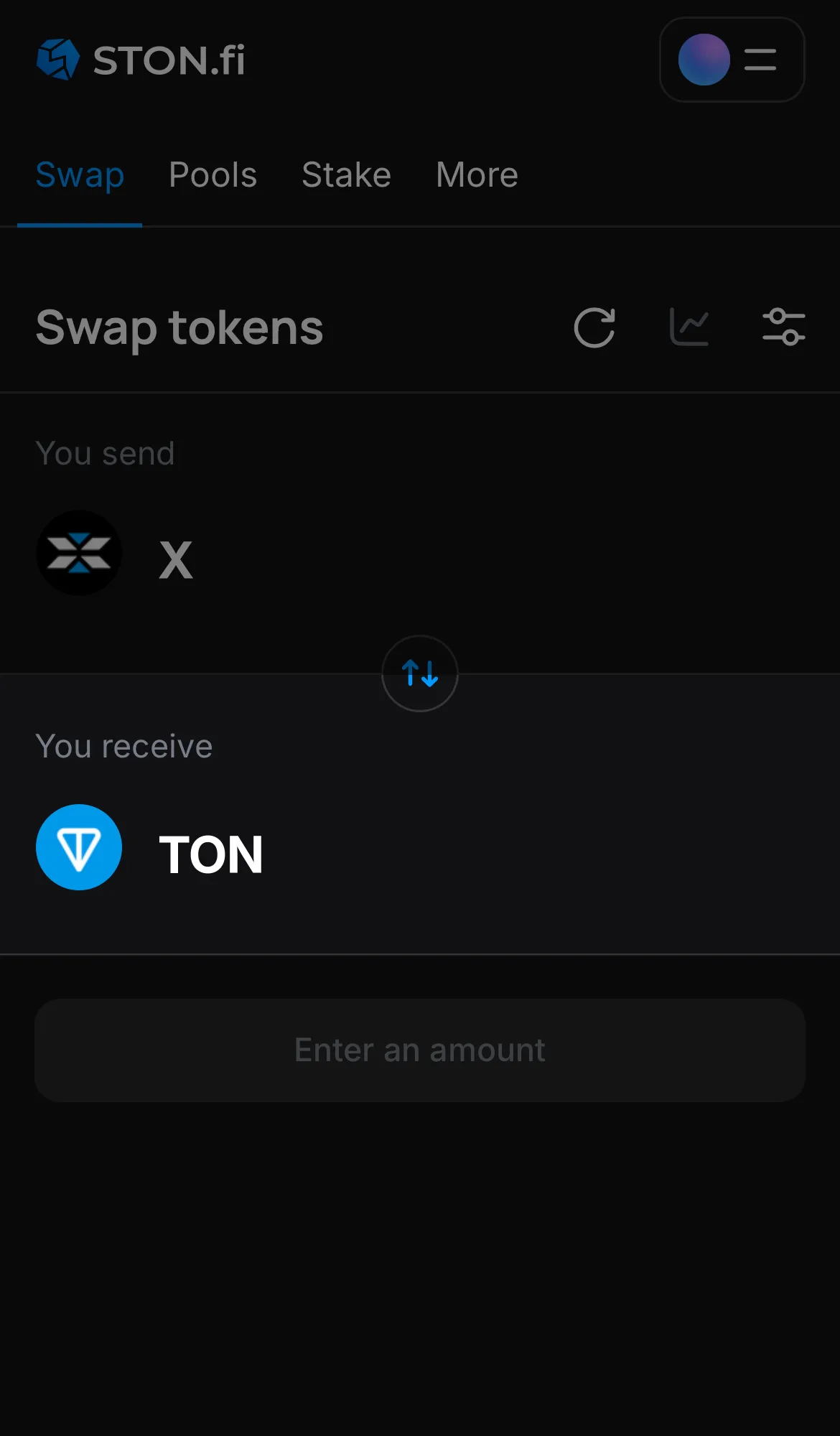
Task: Click the wallet avatar icon
Action: coord(704,60)
